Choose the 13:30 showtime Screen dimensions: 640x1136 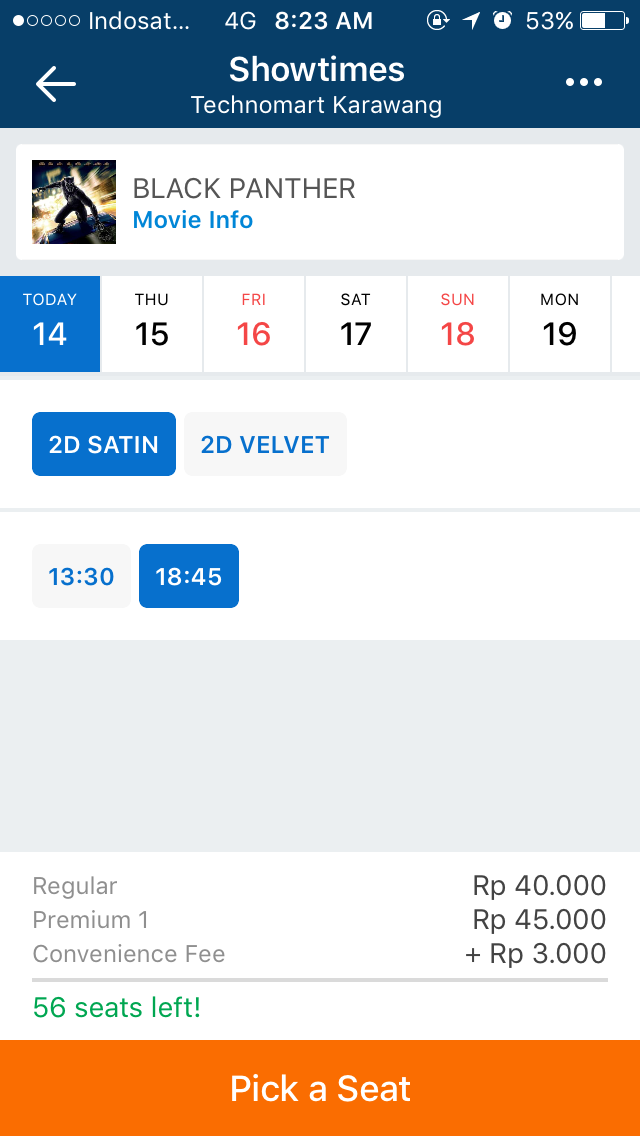tap(82, 576)
